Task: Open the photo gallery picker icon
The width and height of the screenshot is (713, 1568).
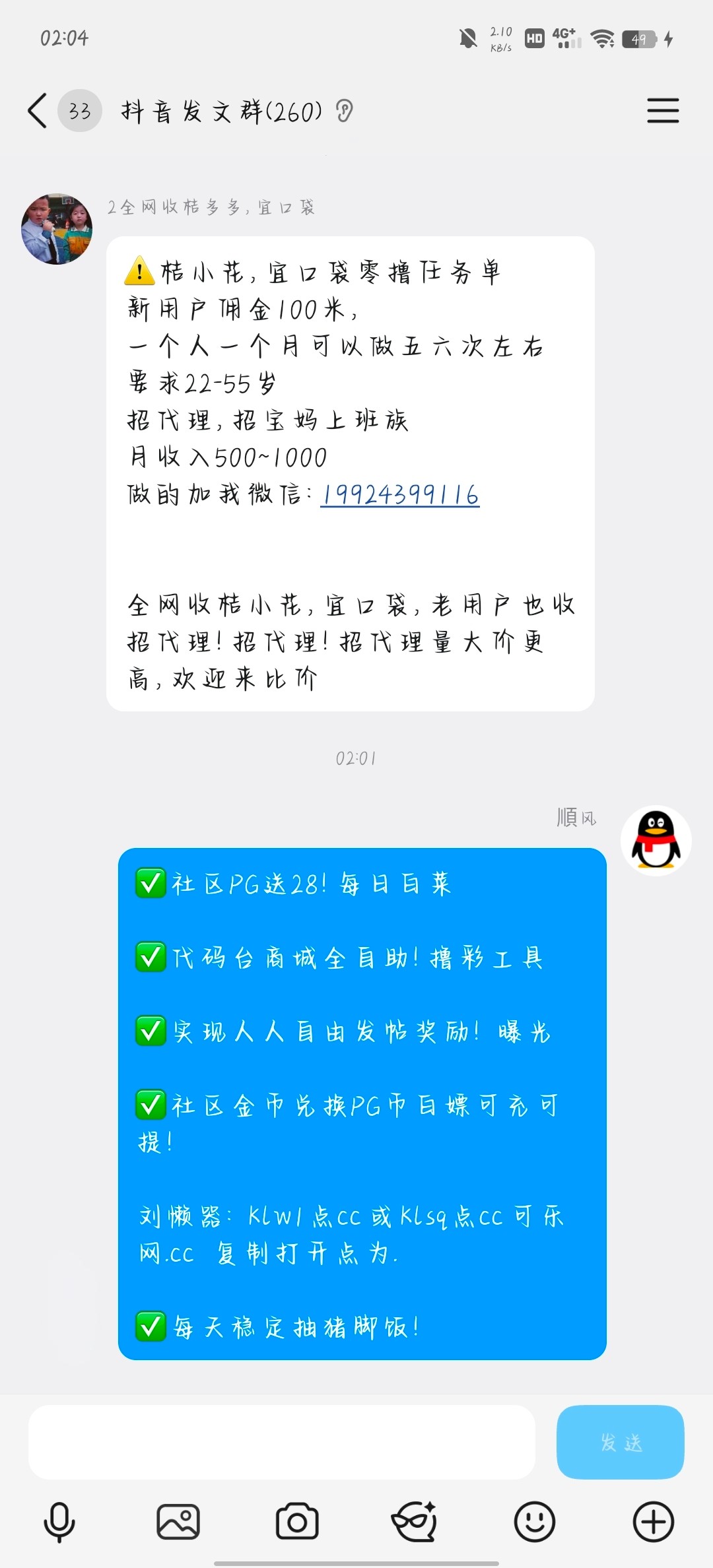Action: [178, 1522]
